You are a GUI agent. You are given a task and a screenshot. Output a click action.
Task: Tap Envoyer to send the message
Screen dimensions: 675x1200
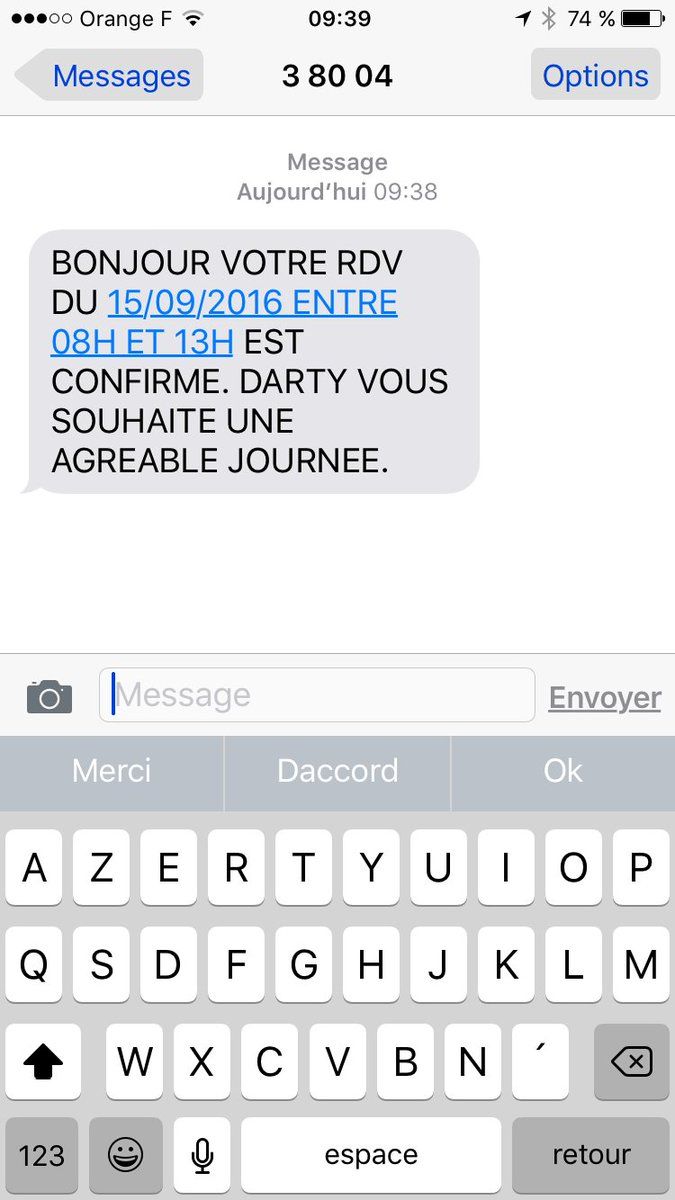point(604,697)
